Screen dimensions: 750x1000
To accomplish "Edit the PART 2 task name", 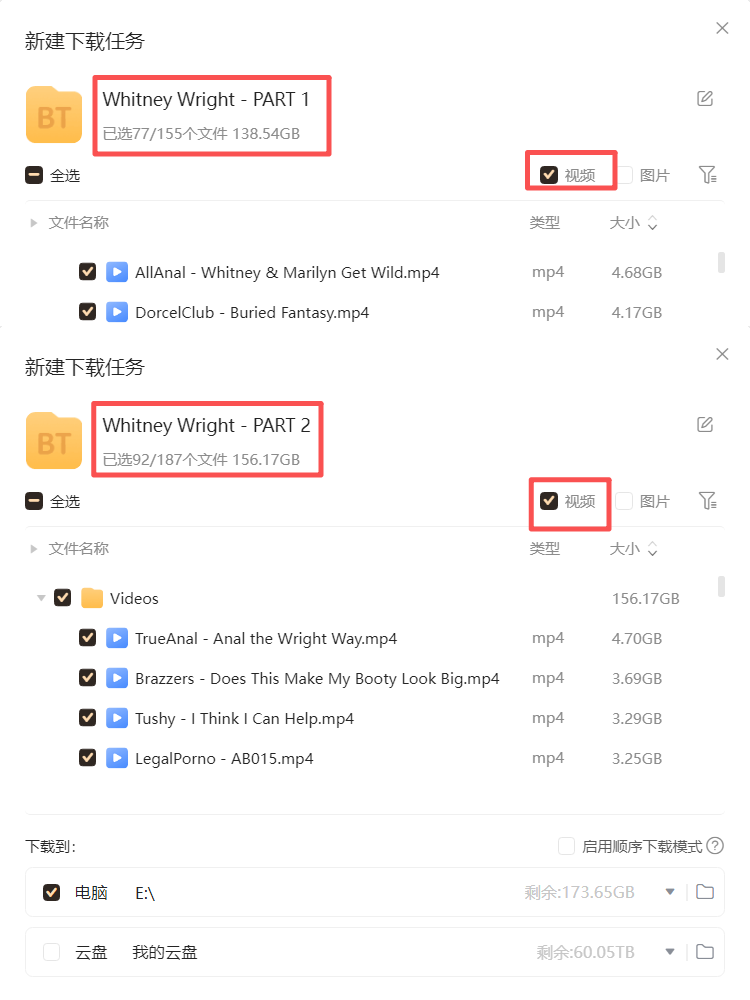I will coord(705,424).
